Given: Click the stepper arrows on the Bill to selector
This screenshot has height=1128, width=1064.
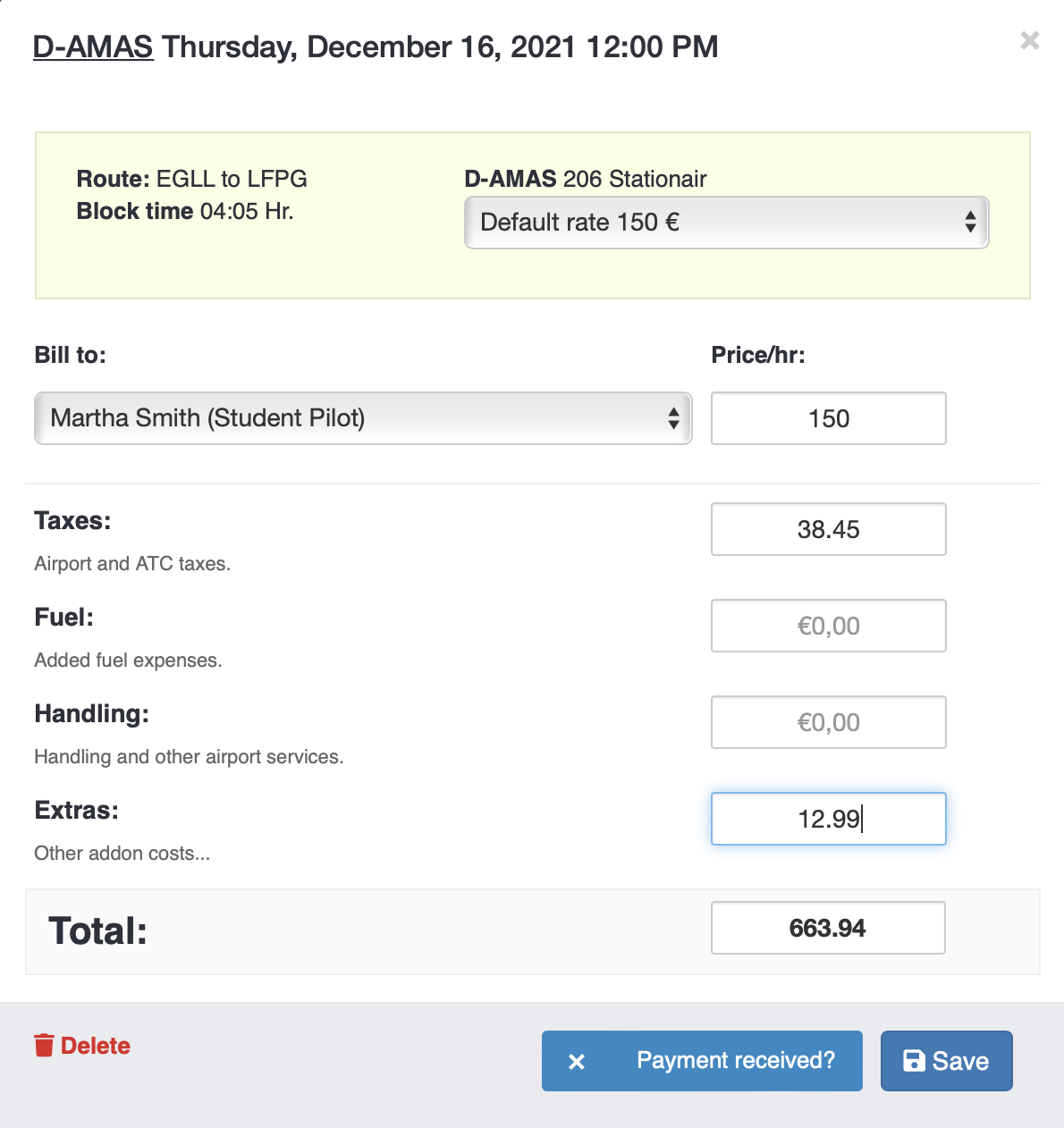Looking at the screenshot, I should tap(673, 417).
